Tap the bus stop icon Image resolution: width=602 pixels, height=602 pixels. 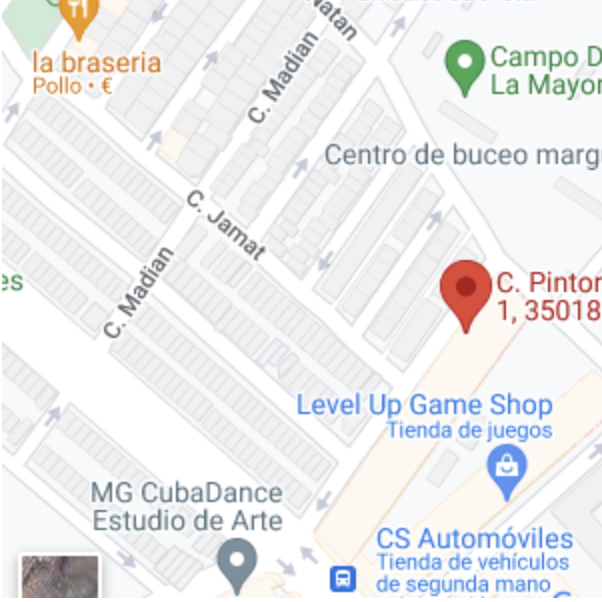(x=343, y=578)
